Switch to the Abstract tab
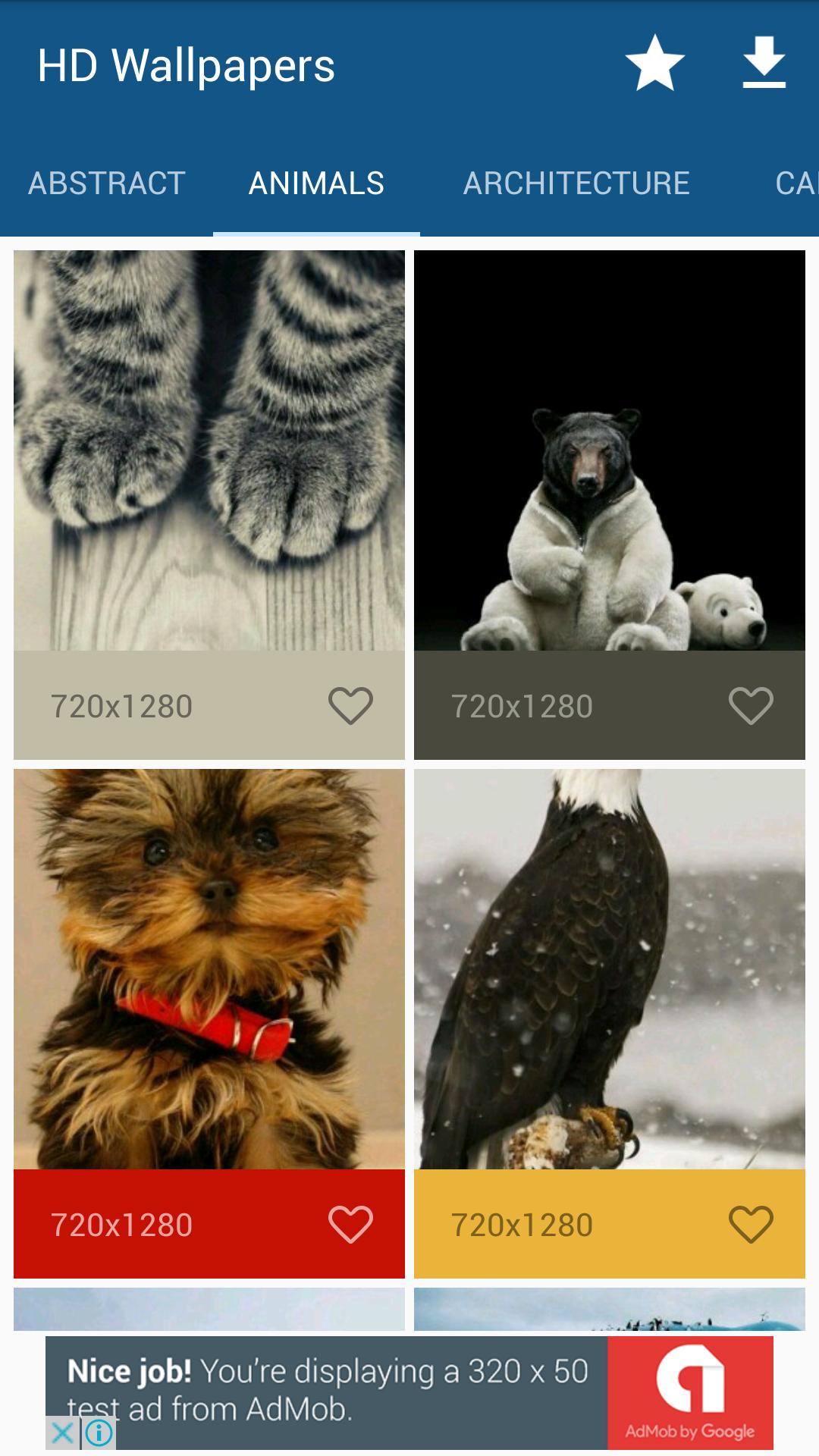 pos(107,184)
